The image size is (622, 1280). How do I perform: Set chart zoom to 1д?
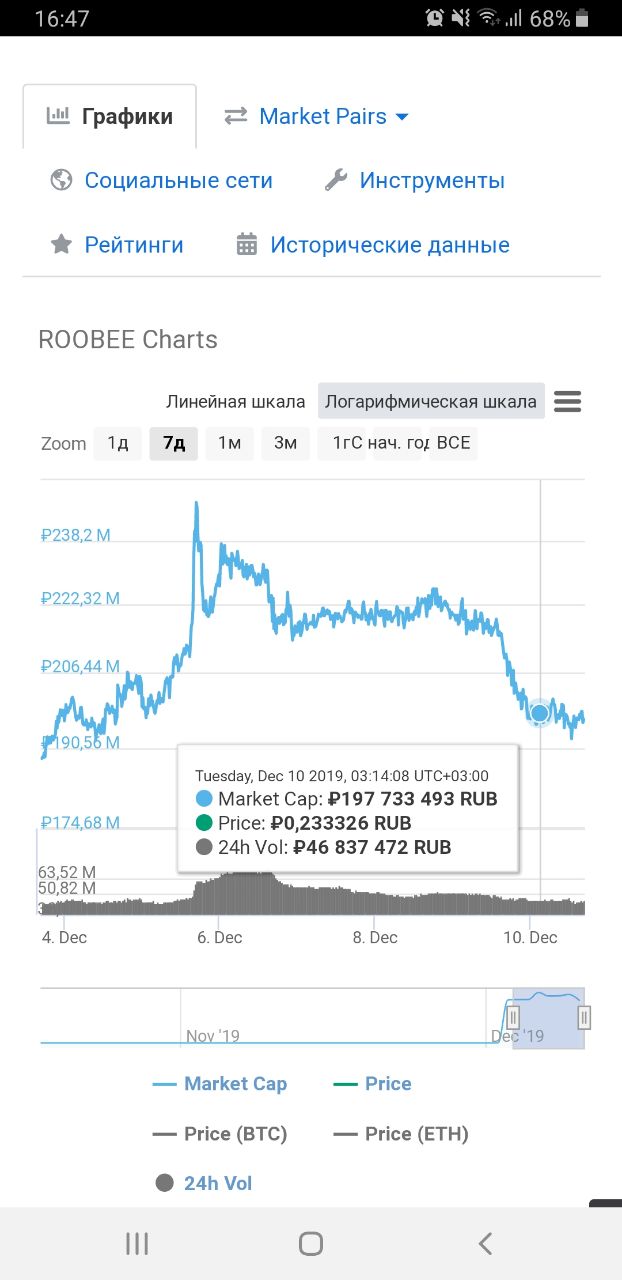pyautogui.click(x=118, y=443)
